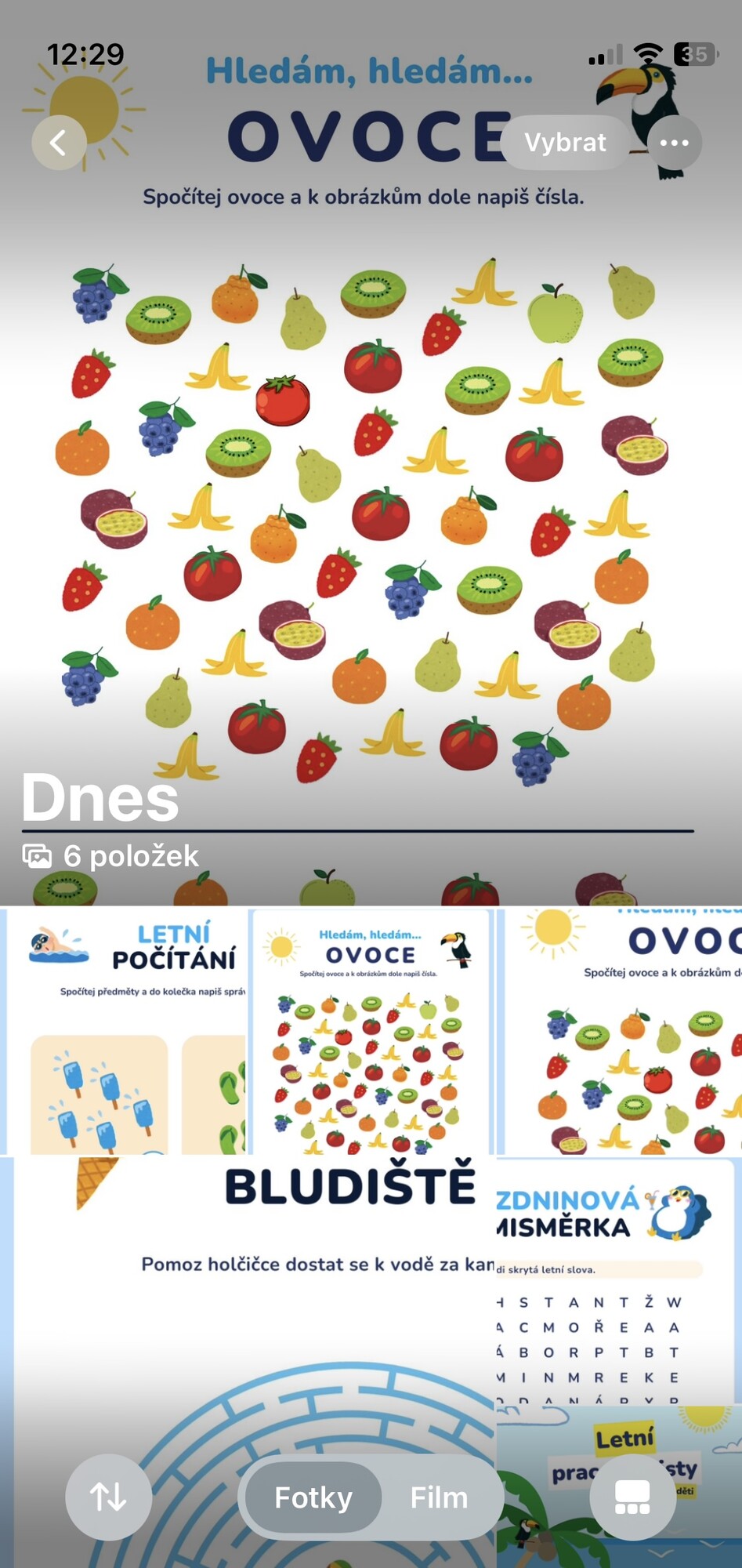Open sorting options with arrows button

point(108,1497)
